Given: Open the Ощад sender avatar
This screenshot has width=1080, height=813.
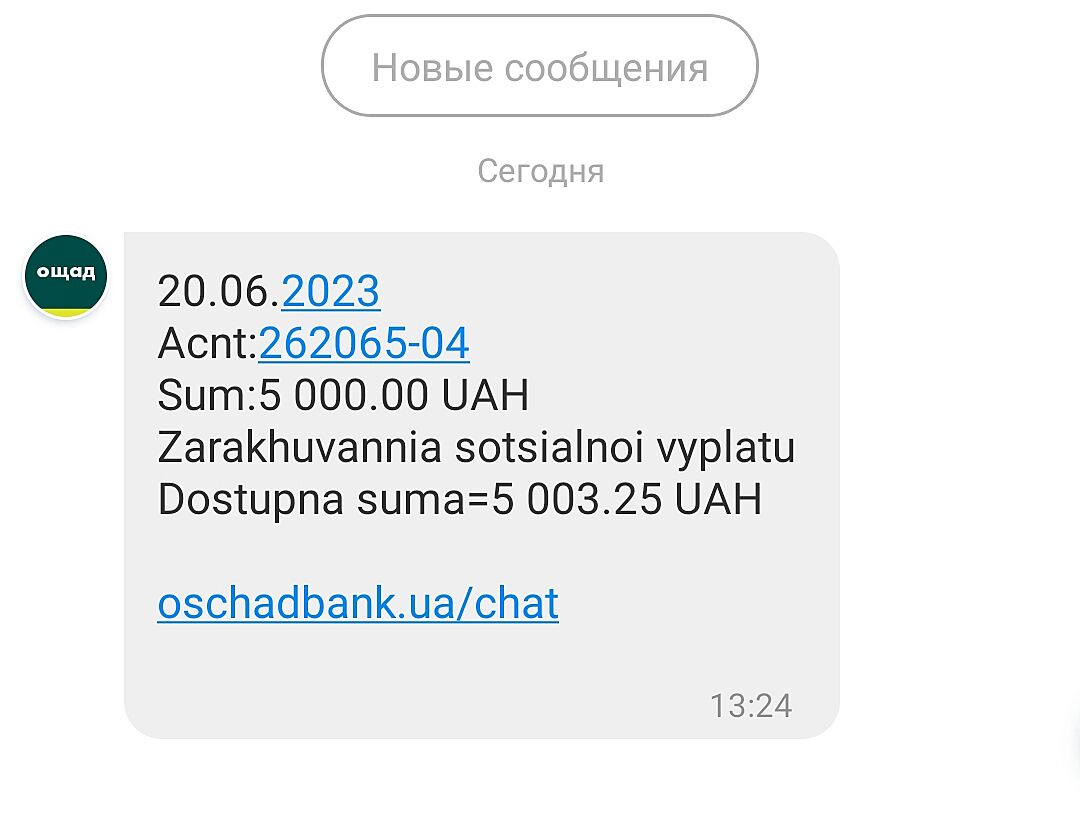Looking at the screenshot, I should (66, 276).
